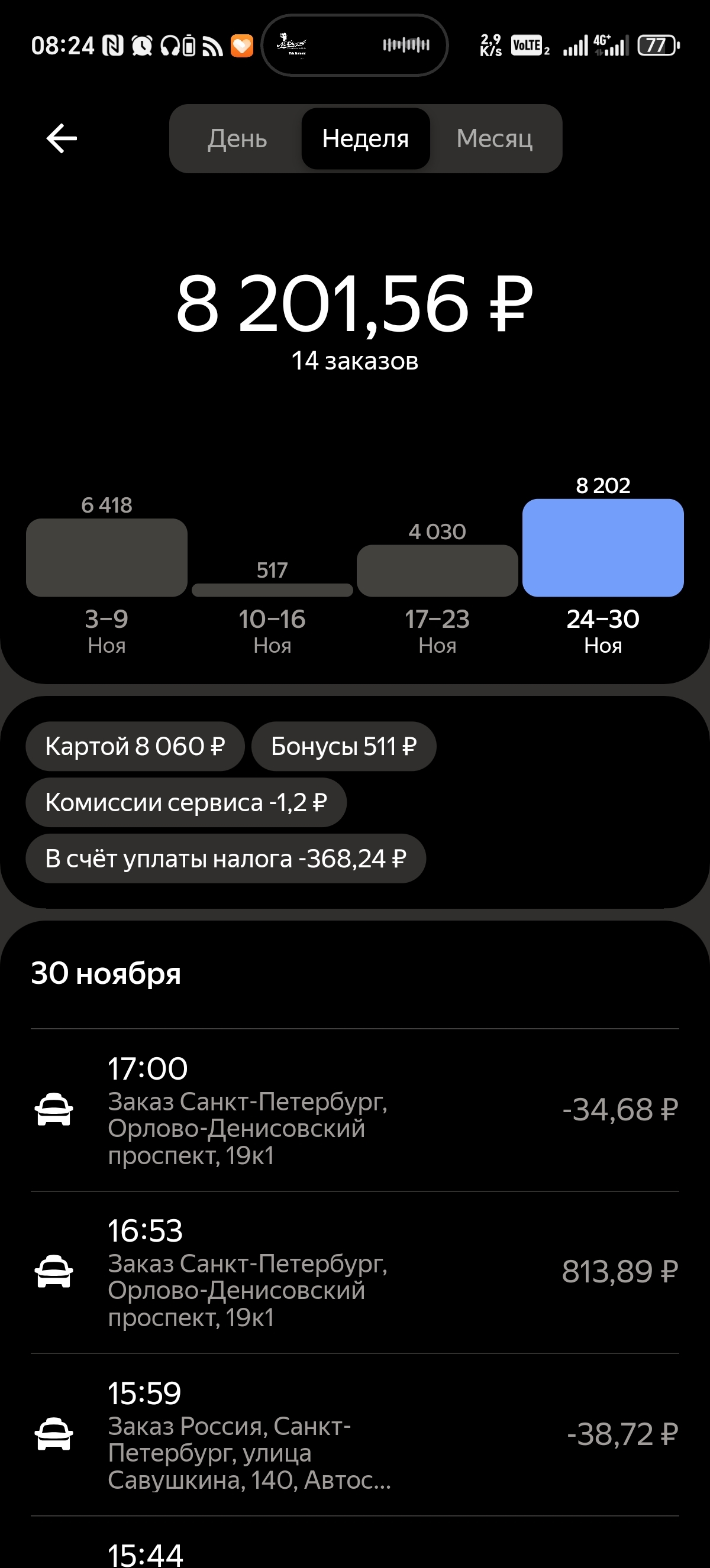Image resolution: width=710 pixels, height=1568 pixels.
Task: Choose the 17–23 Ноя week bar
Action: pyautogui.click(x=437, y=571)
